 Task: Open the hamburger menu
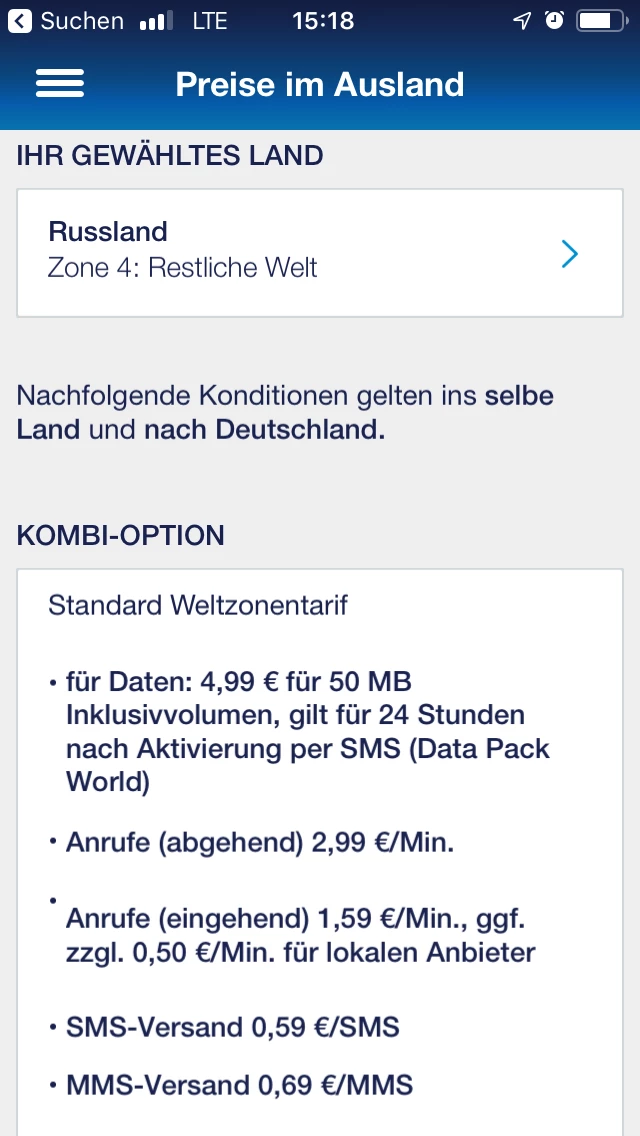click(60, 84)
